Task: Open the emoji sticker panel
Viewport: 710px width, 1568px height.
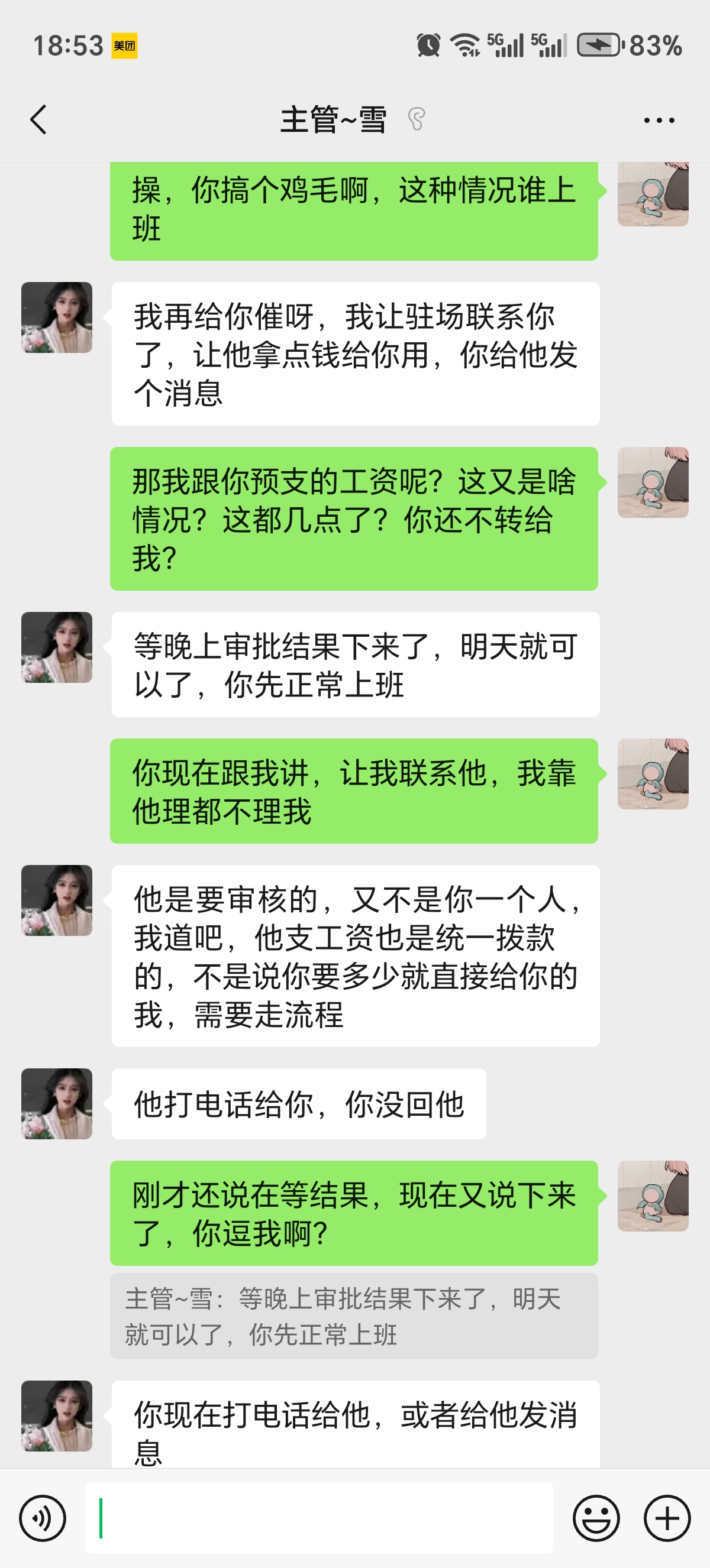Action: [x=596, y=1518]
